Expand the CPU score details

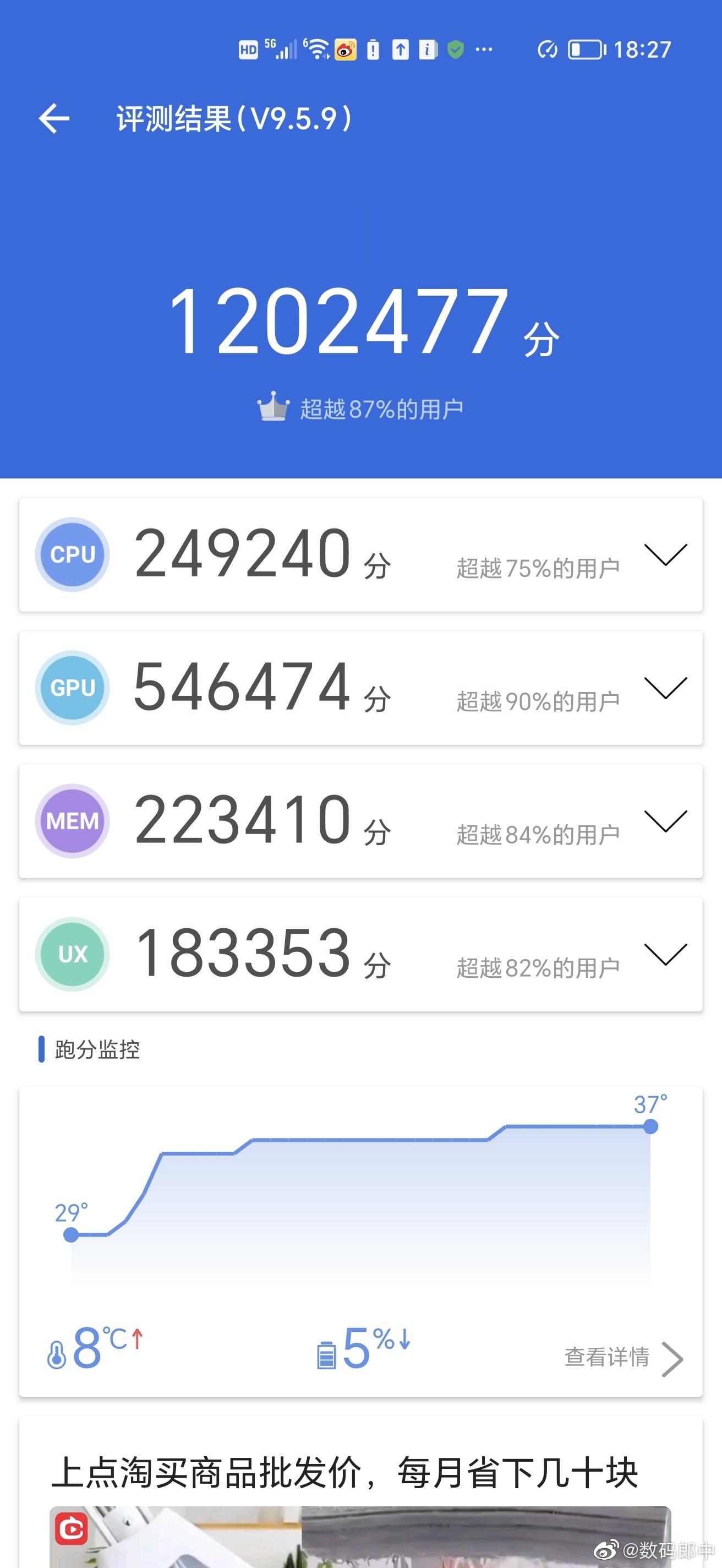point(665,554)
